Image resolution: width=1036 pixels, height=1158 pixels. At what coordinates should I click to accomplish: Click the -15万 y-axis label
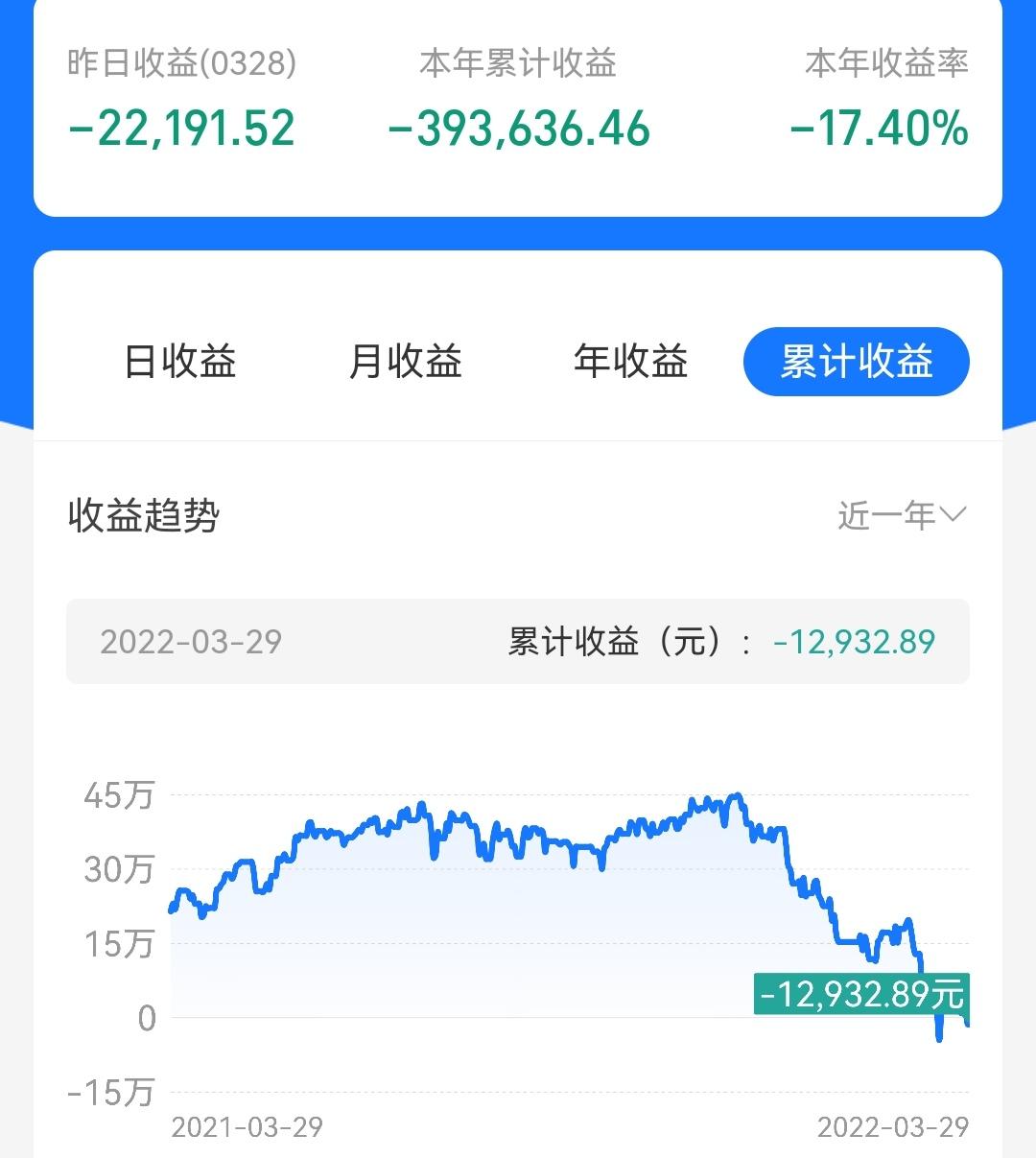[x=108, y=1090]
